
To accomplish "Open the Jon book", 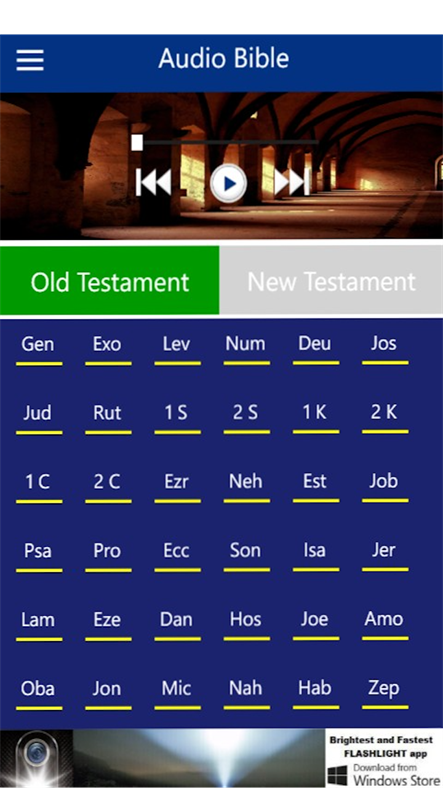I will (x=108, y=693).
